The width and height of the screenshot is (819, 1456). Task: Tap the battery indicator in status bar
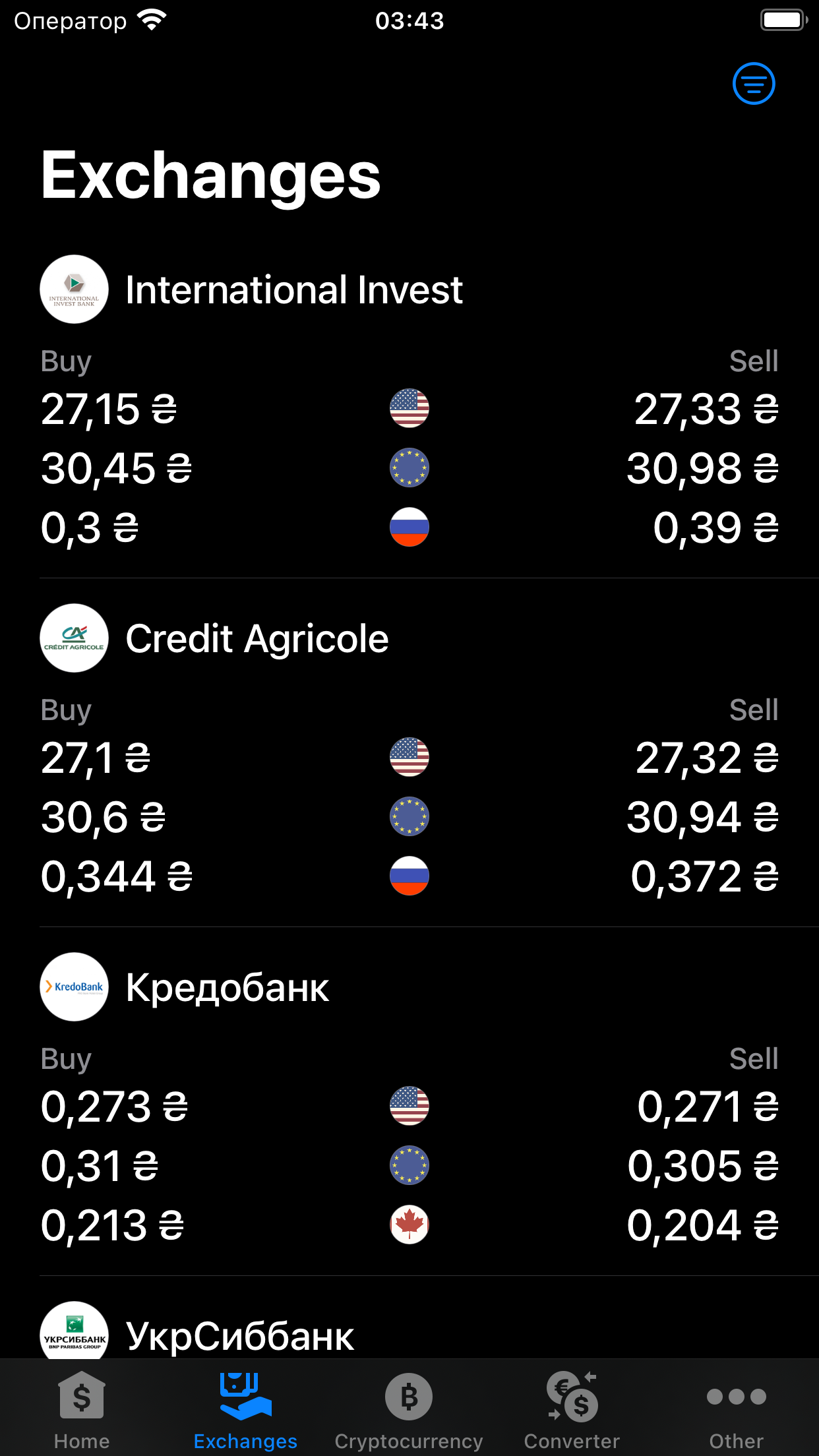(783, 20)
